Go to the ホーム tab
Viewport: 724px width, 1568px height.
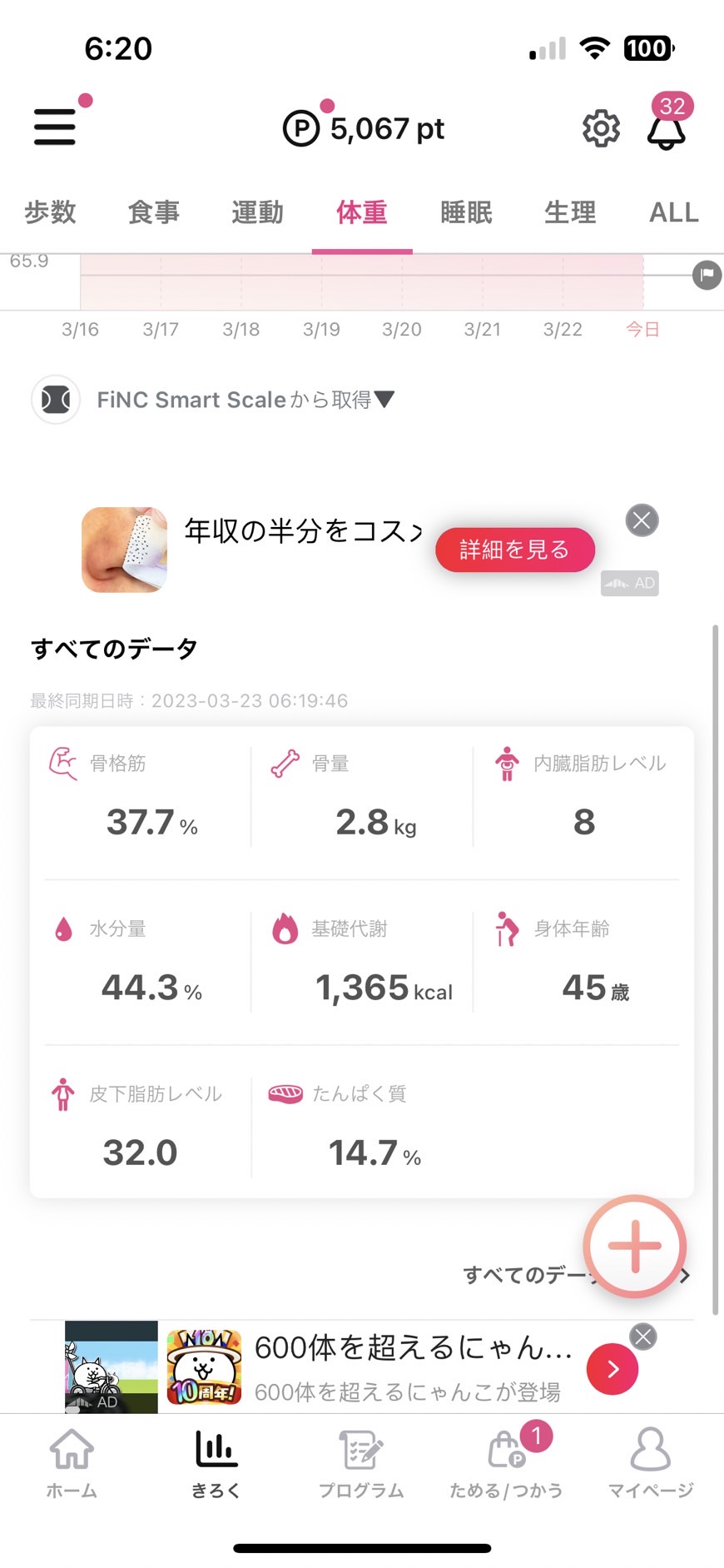pyautogui.click(x=72, y=1463)
